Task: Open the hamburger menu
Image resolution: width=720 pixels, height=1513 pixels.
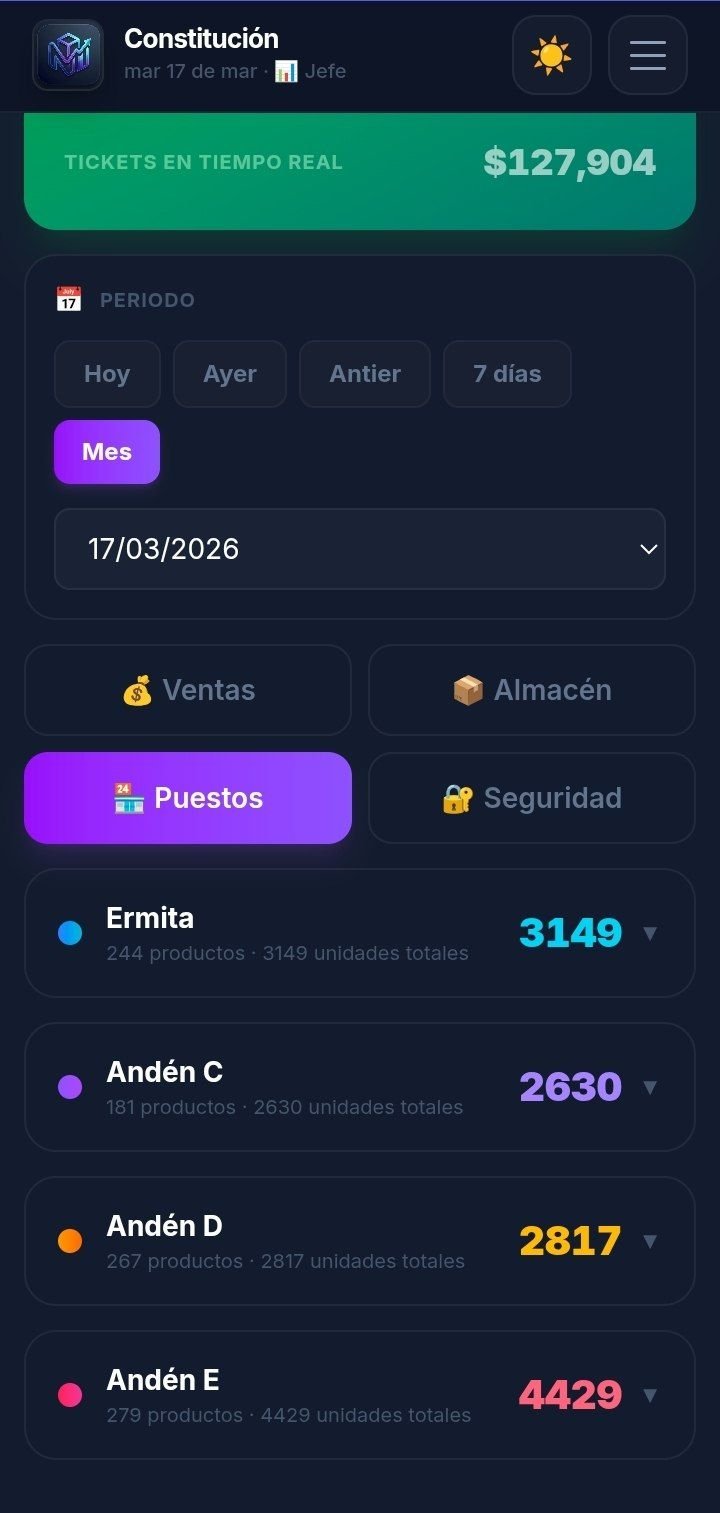Action: [x=647, y=55]
